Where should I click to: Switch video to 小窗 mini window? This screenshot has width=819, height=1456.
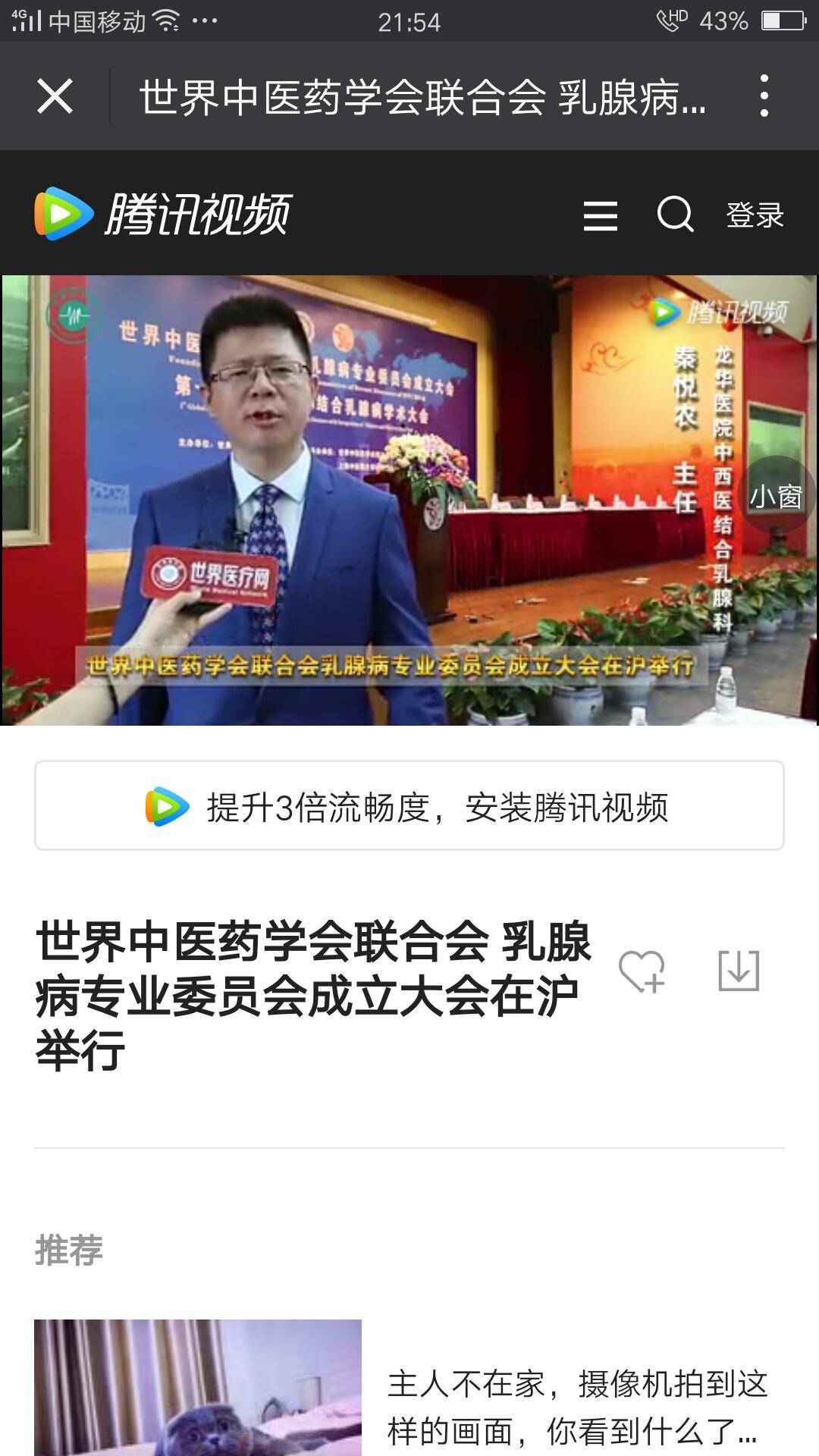777,497
